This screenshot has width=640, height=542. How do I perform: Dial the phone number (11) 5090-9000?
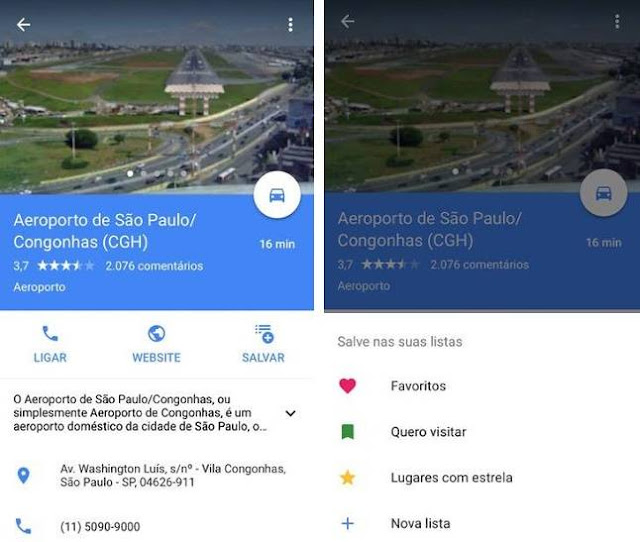click(x=100, y=527)
